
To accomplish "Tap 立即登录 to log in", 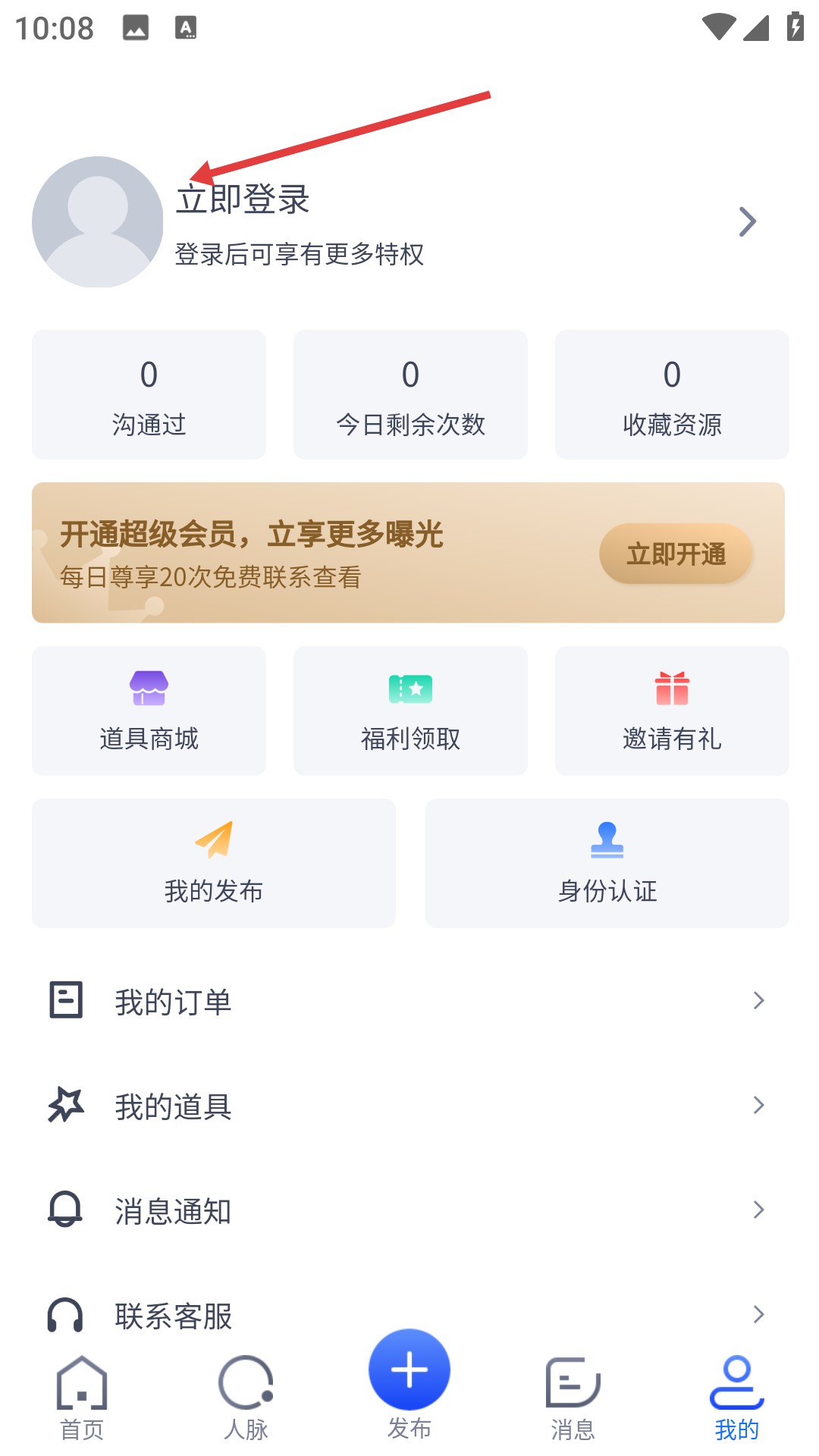I will (x=243, y=200).
